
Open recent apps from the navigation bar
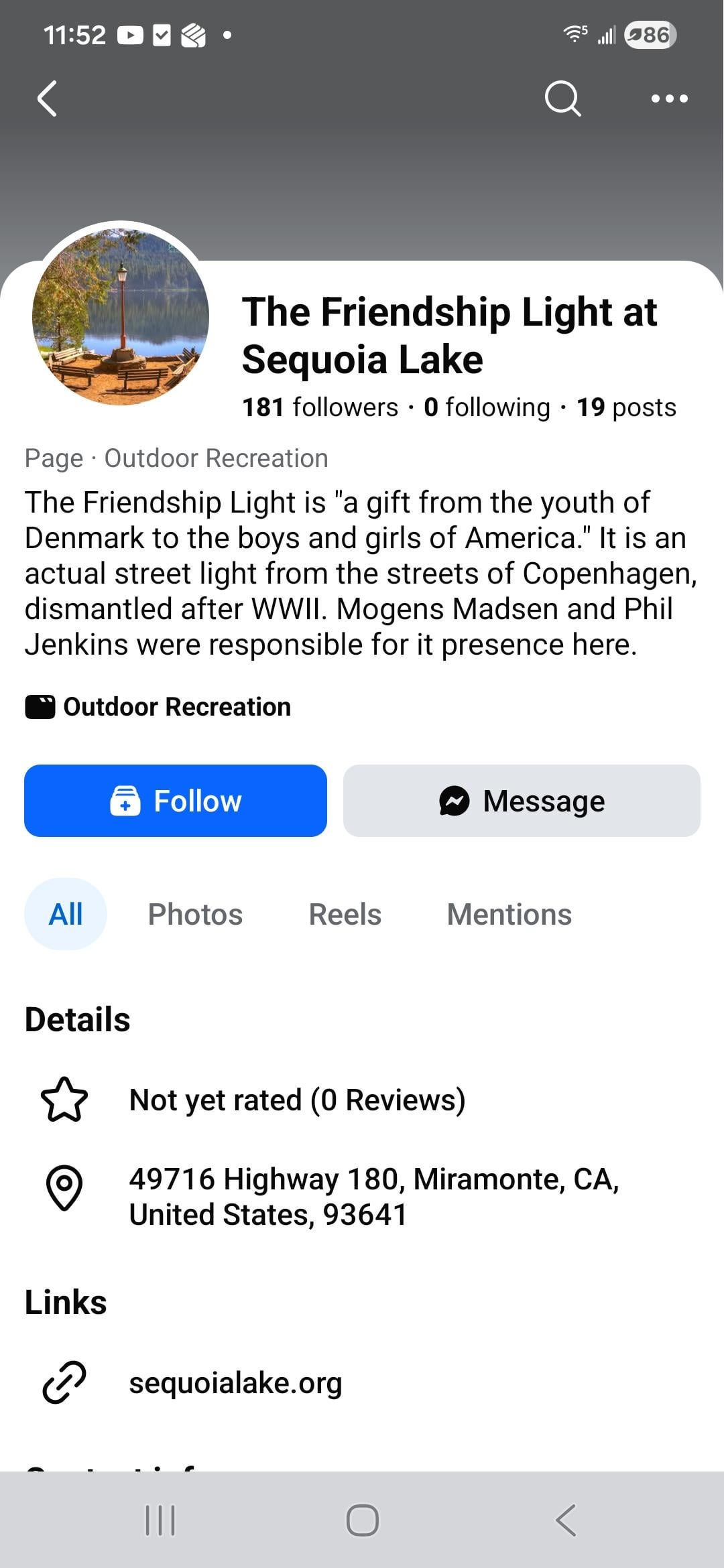160,1520
